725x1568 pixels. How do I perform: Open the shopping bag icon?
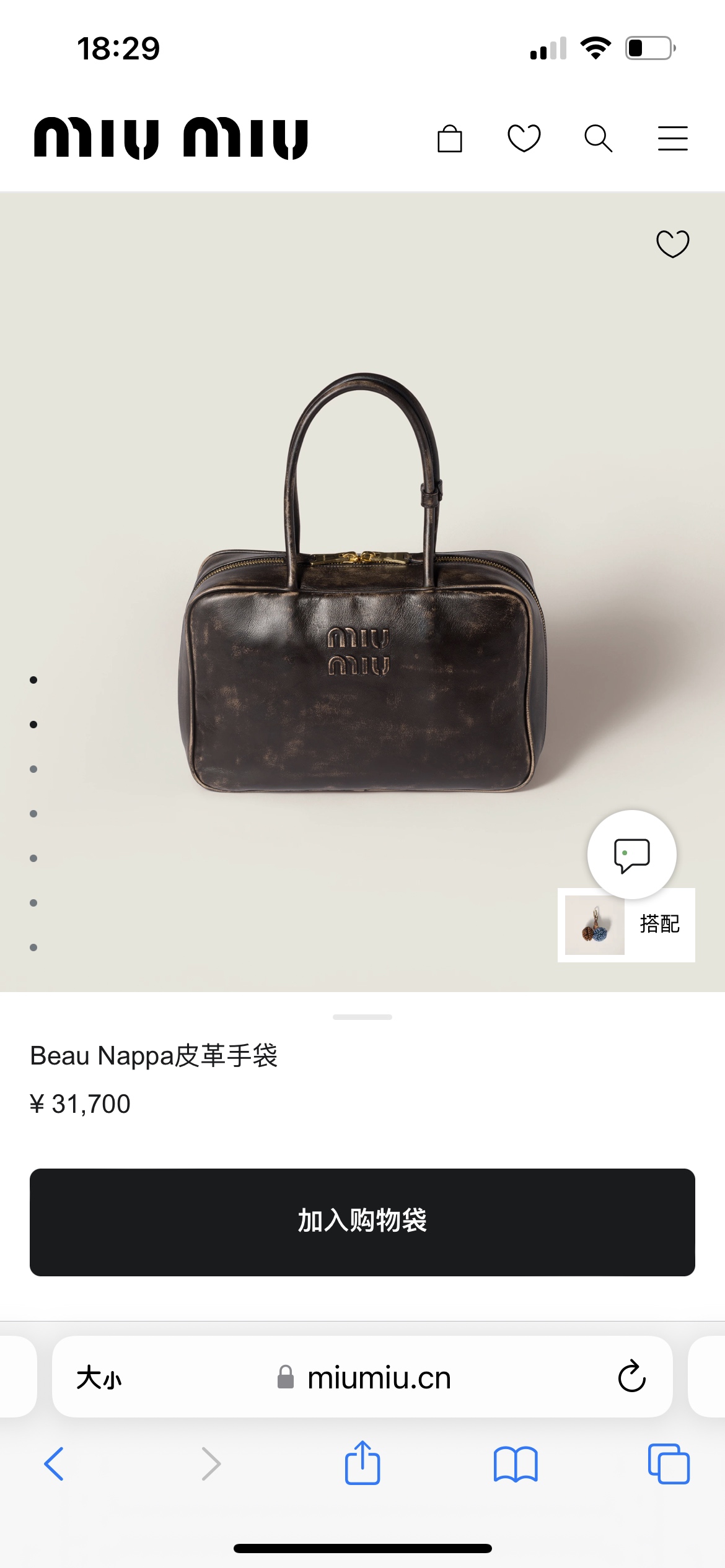(x=450, y=138)
